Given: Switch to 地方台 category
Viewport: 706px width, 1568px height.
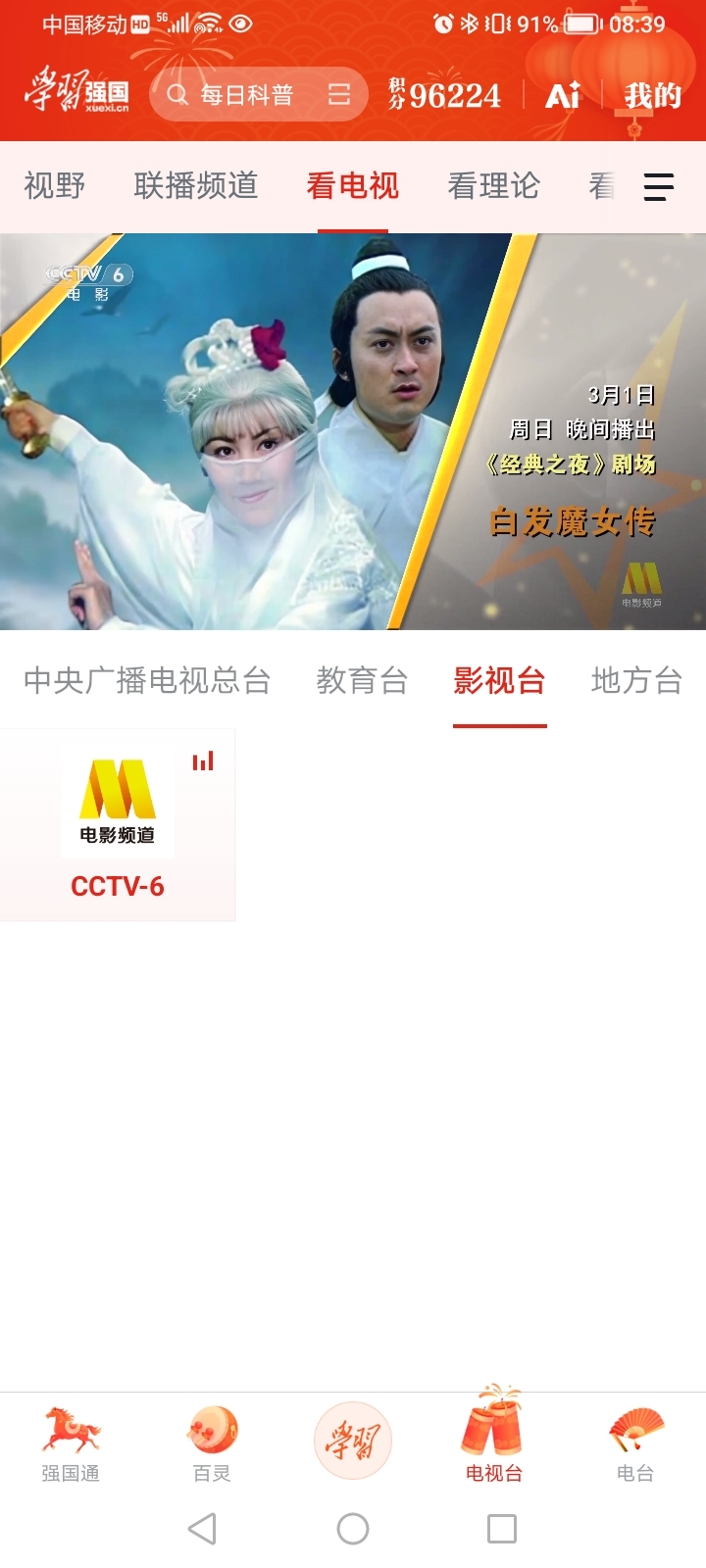Looking at the screenshot, I should pos(636,680).
